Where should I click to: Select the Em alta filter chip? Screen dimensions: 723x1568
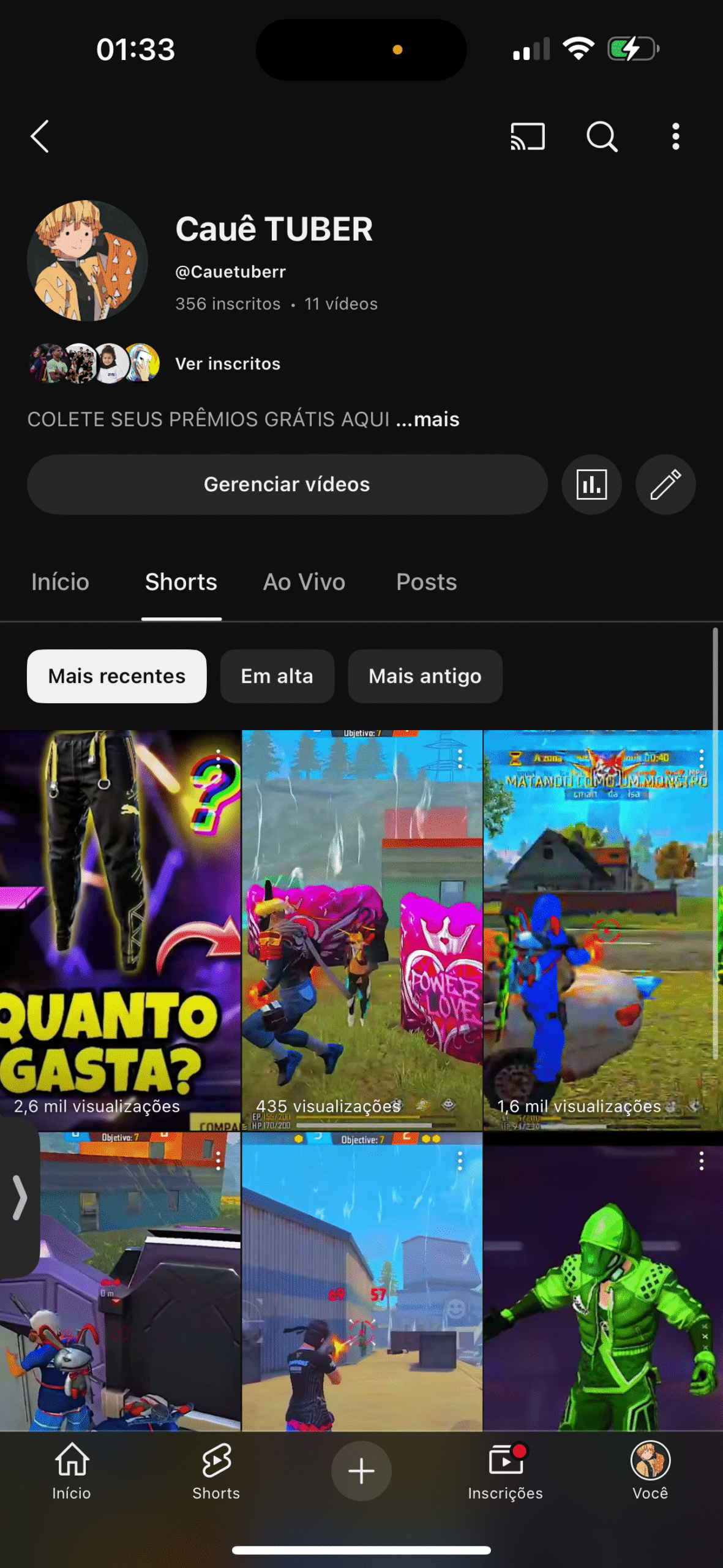click(277, 676)
